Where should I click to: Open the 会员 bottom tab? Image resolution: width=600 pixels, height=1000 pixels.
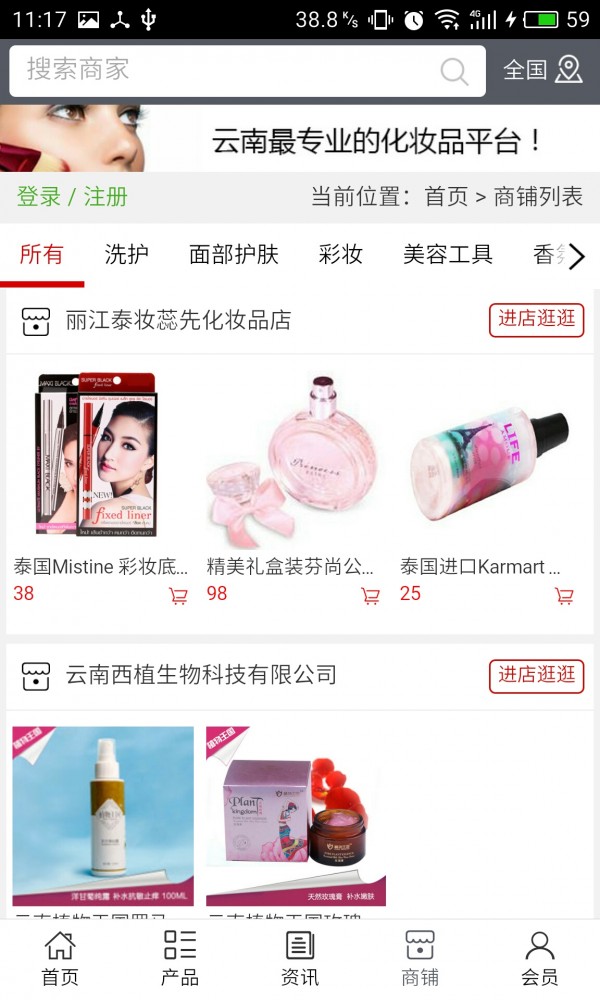540,958
